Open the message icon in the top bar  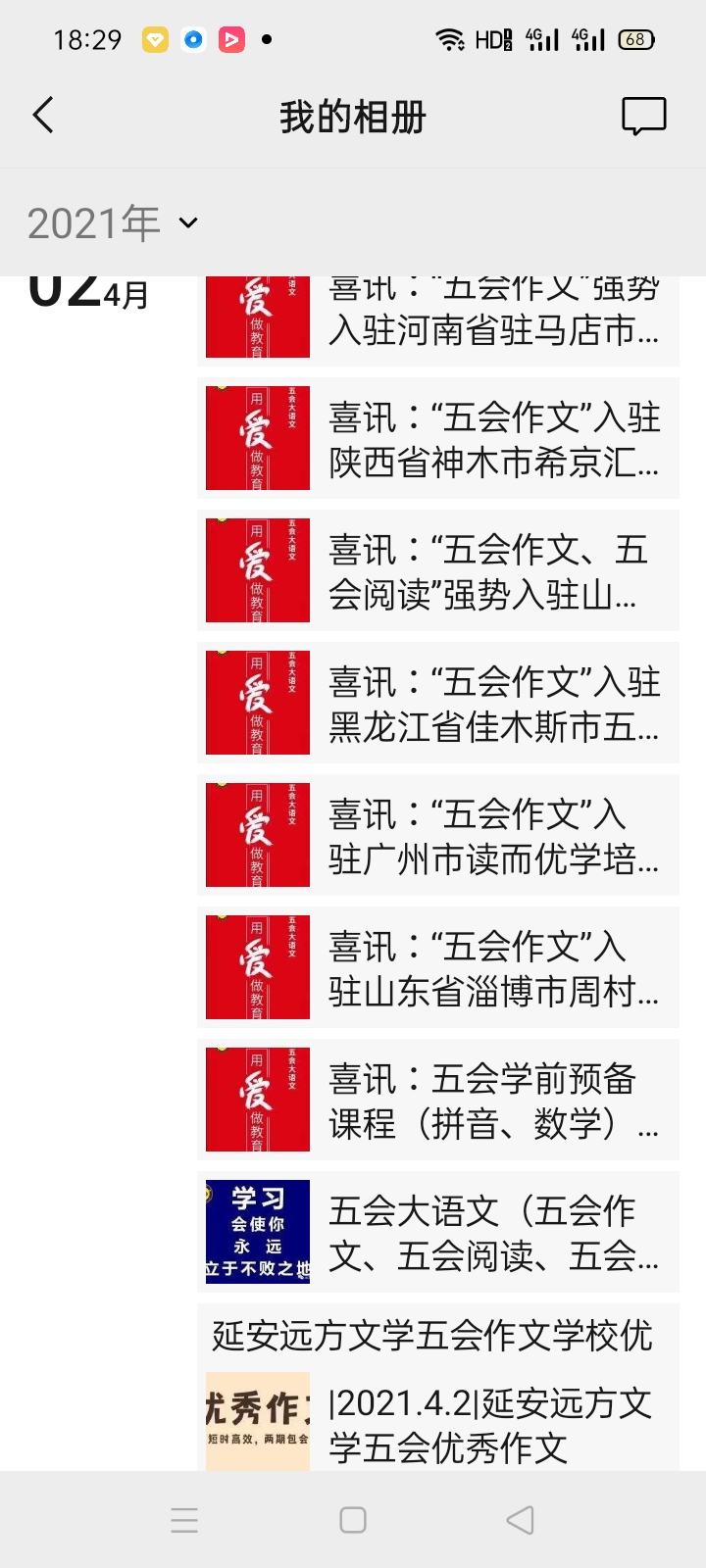pyautogui.click(x=643, y=116)
